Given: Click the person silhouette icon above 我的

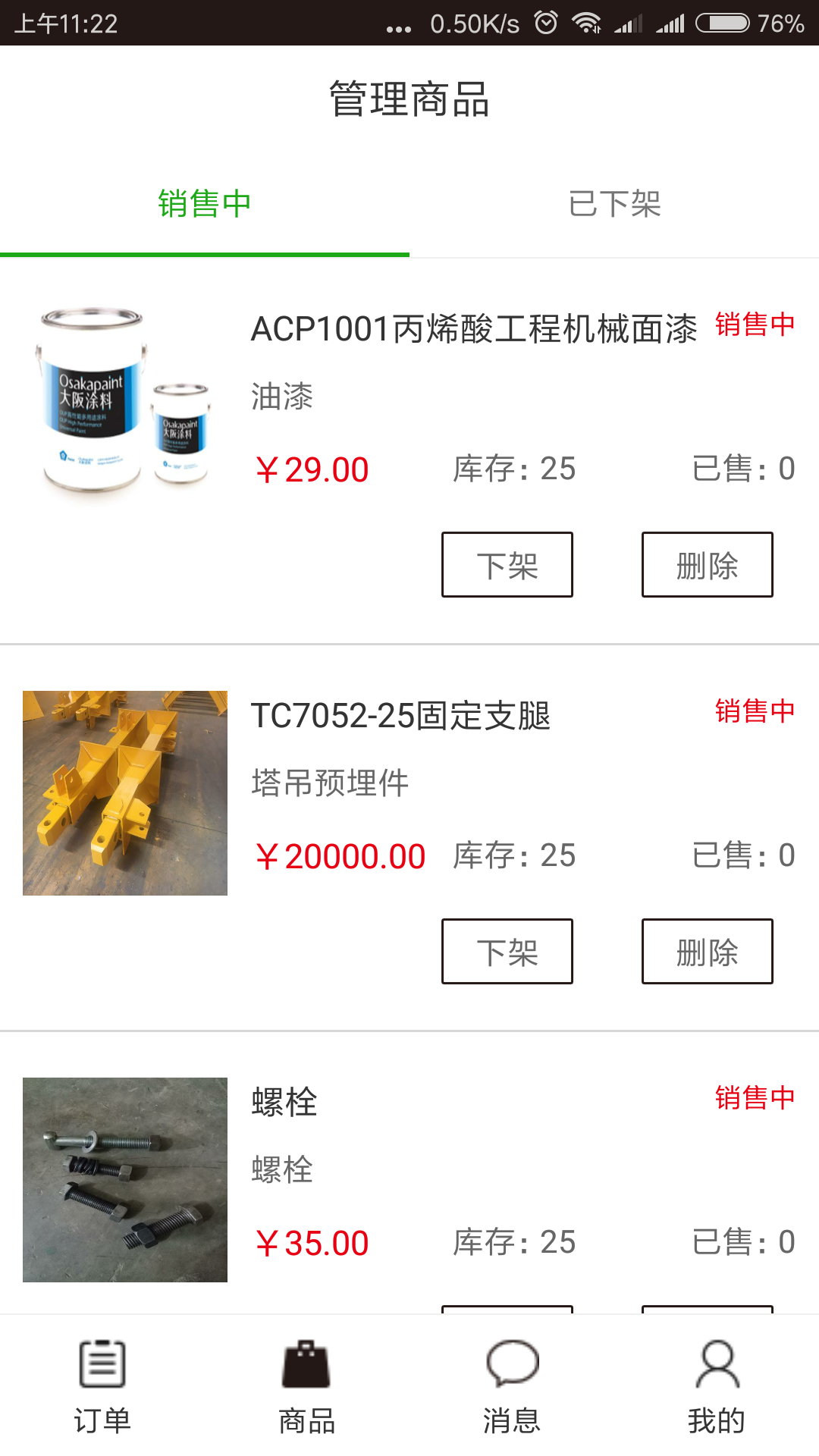Looking at the screenshot, I should [717, 1363].
